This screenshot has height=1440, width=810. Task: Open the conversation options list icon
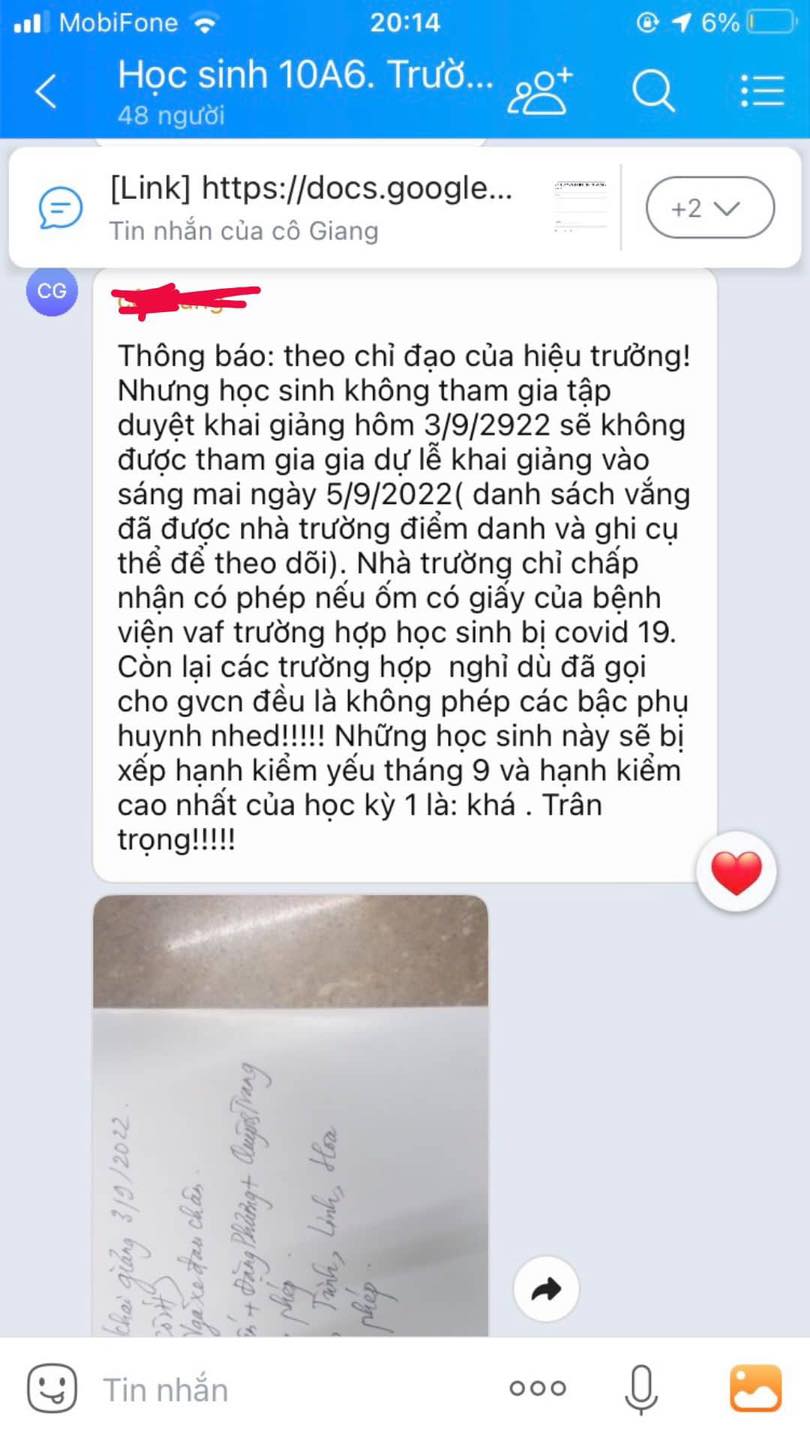click(762, 91)
